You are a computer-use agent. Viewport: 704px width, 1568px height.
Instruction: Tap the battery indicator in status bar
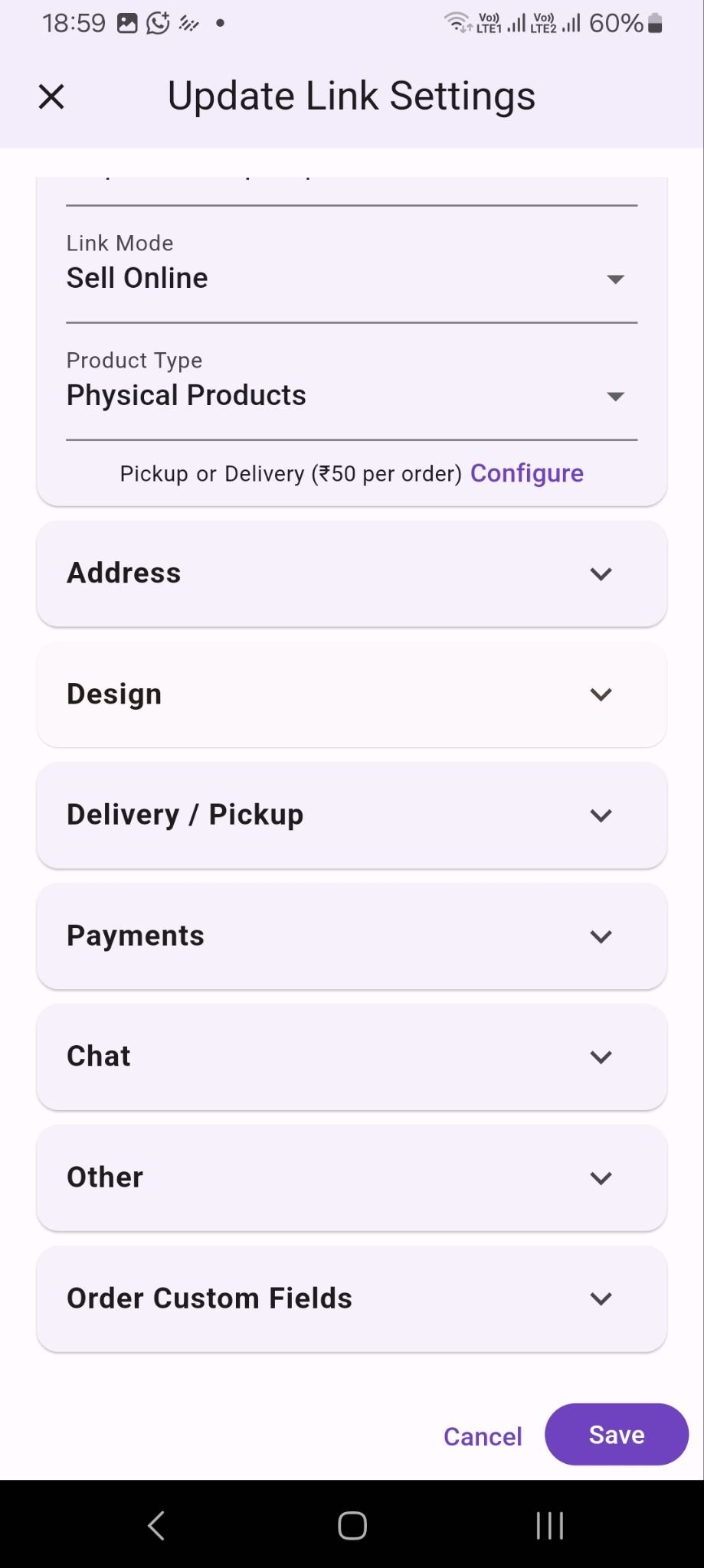655,22
